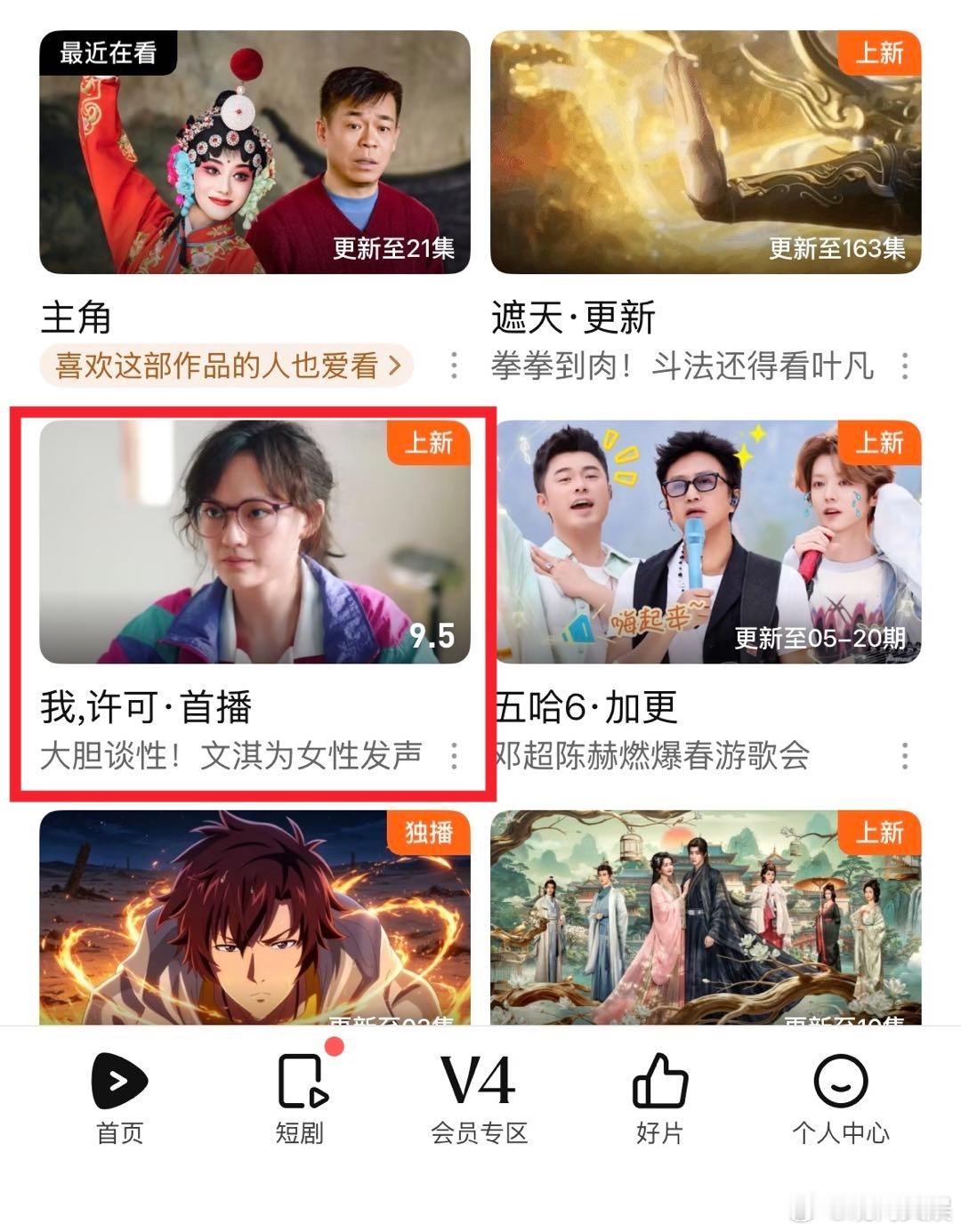Open the costume drama card tagged 上新
Viewport: 961px width, 1232px height.
point(706,917)
